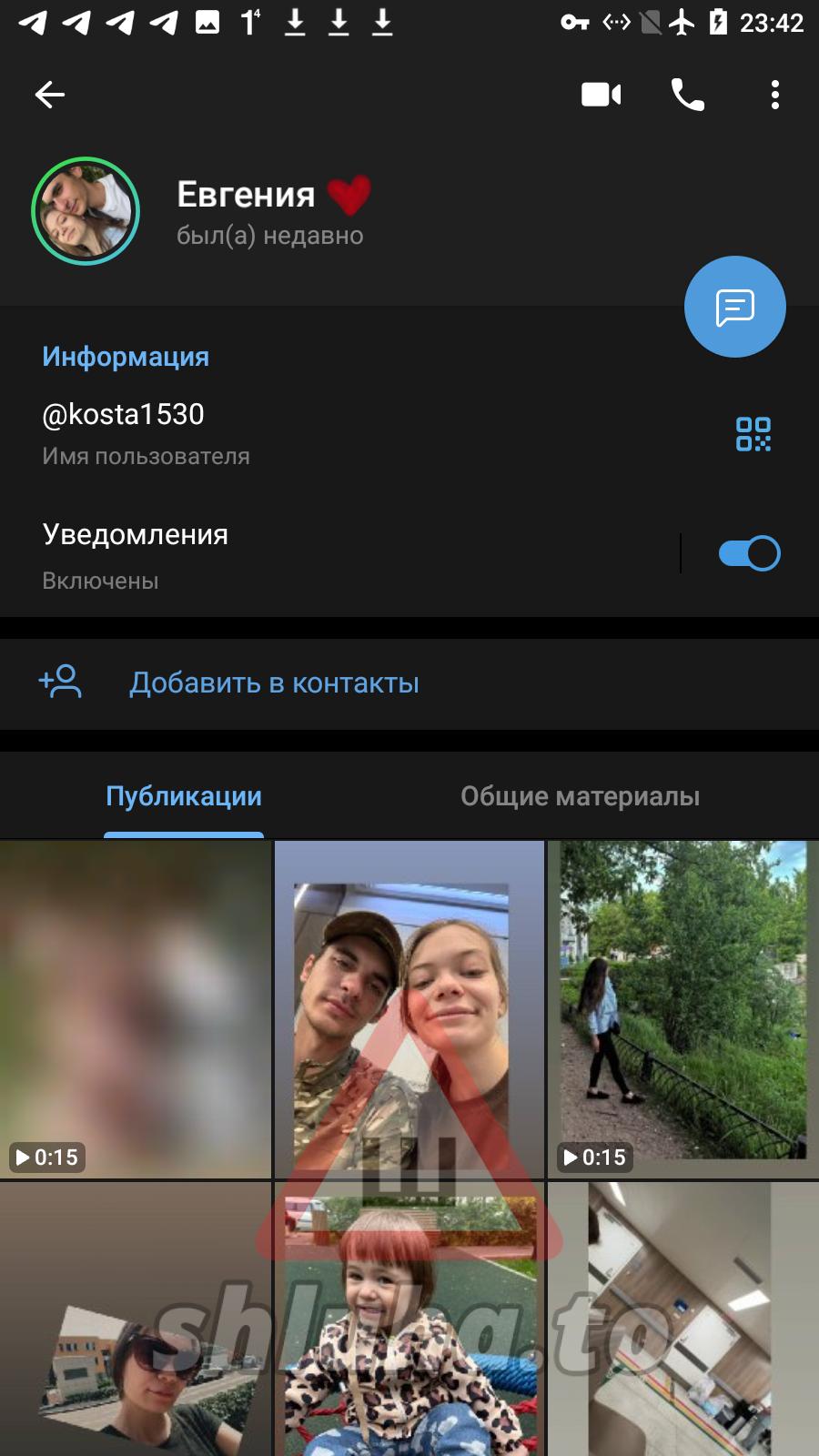Tap the @kosta1530 username row
819x1456 pixels.
tap(273, 432)
